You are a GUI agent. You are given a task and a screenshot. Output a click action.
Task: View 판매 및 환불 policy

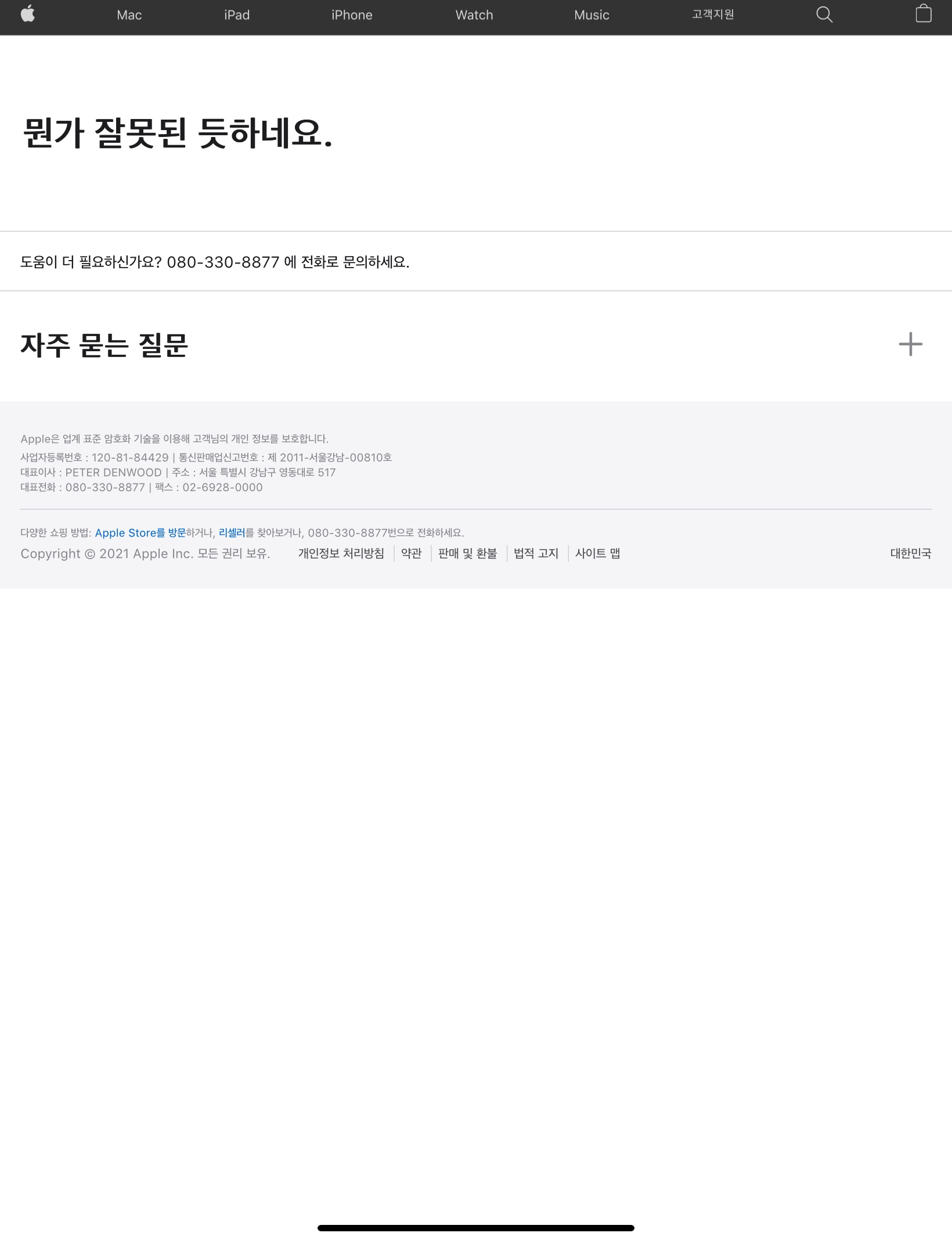(x=467, y=554)
